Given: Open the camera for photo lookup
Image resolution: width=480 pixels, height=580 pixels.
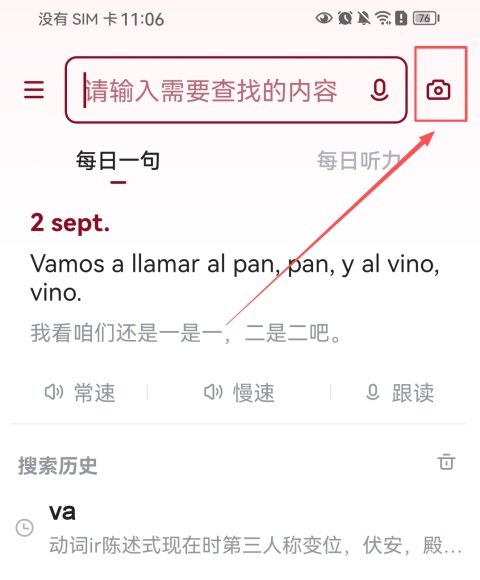Looking at the screenshot, I should point(438,90).
